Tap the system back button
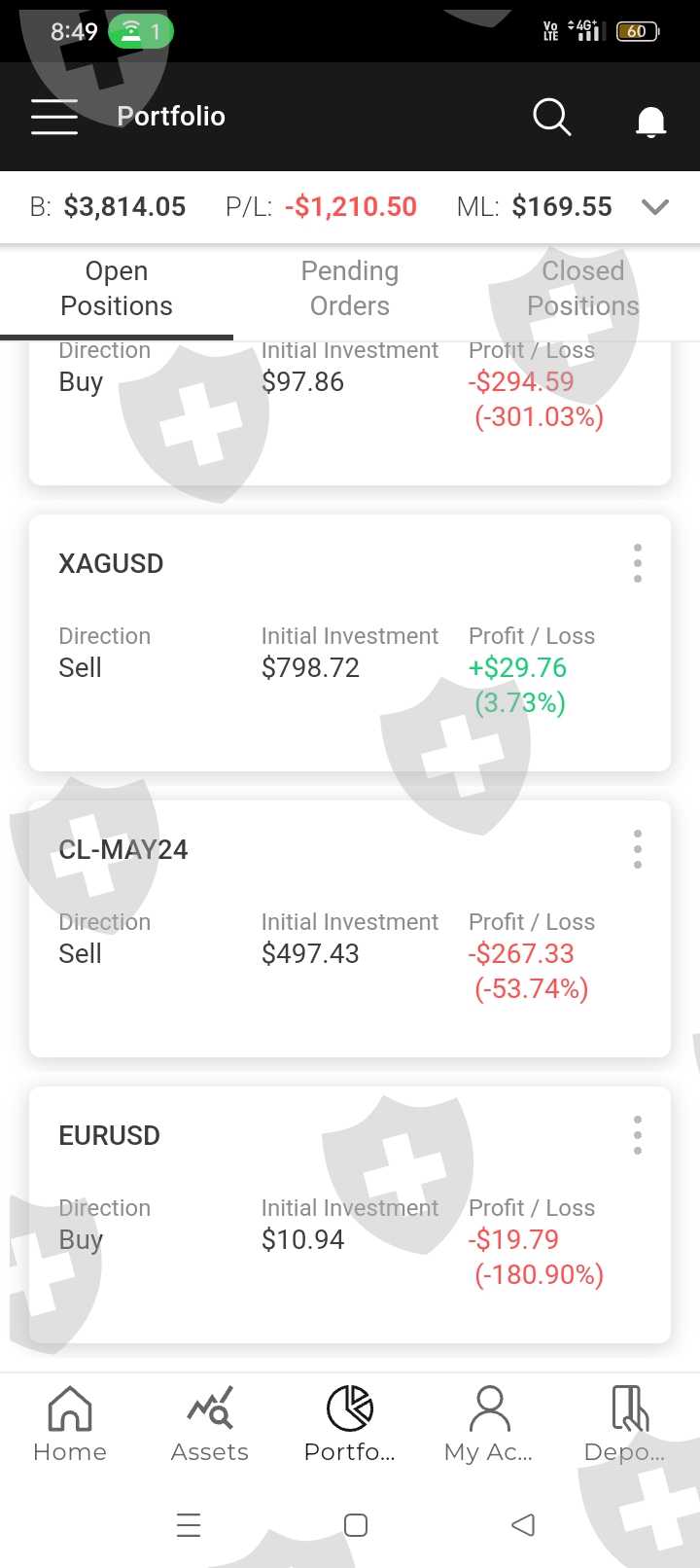 [523, 1524]
